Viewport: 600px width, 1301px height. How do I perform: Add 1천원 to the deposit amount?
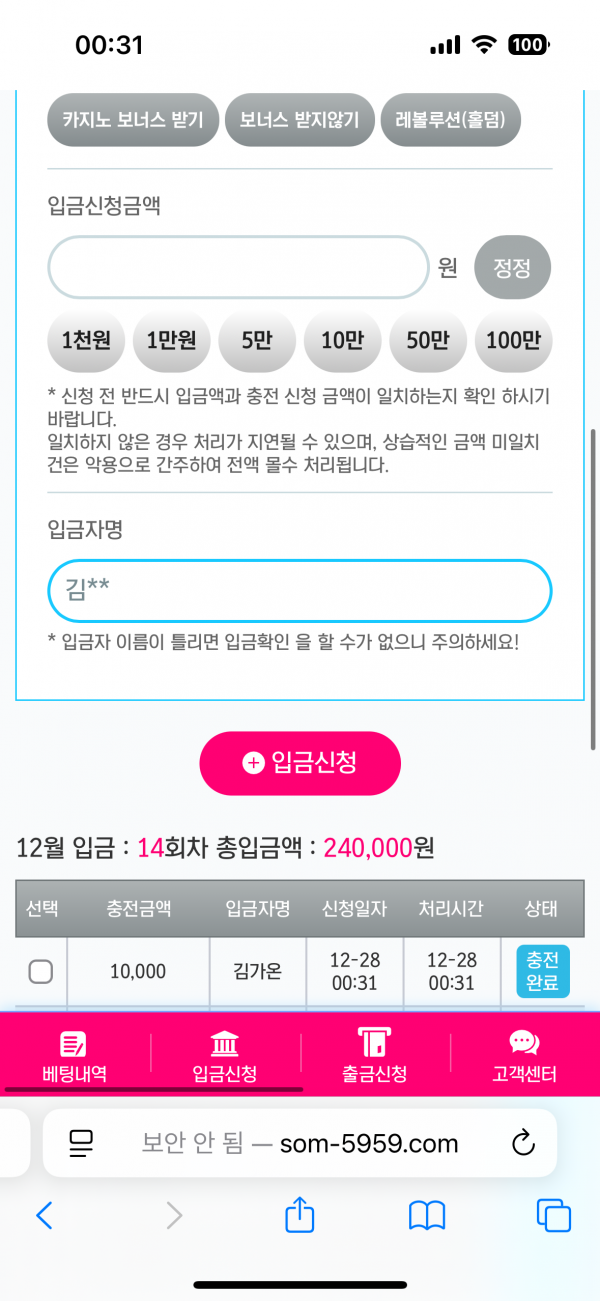pos(86,341)
